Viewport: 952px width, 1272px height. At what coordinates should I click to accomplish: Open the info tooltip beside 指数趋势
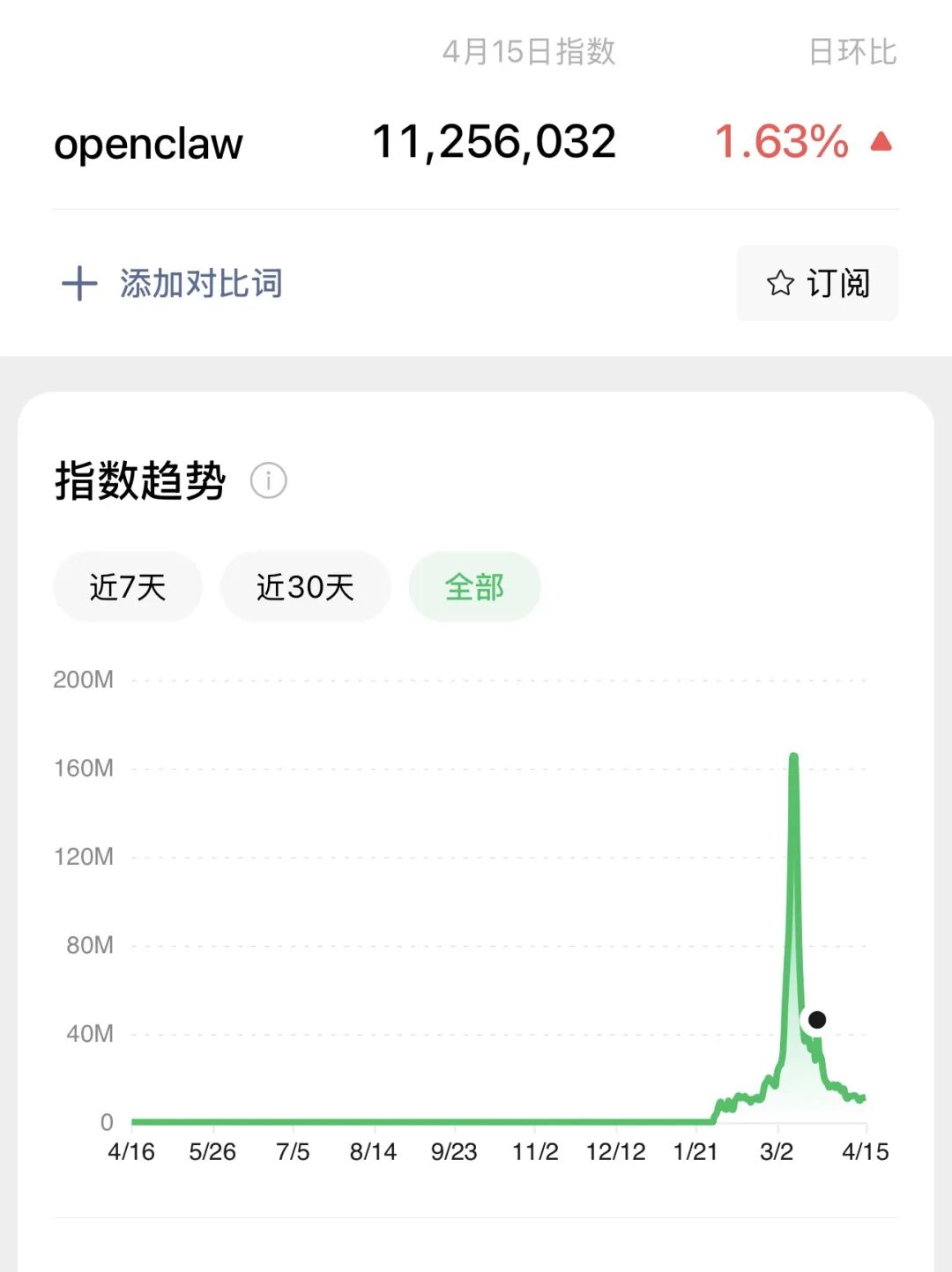click(269, 481)
